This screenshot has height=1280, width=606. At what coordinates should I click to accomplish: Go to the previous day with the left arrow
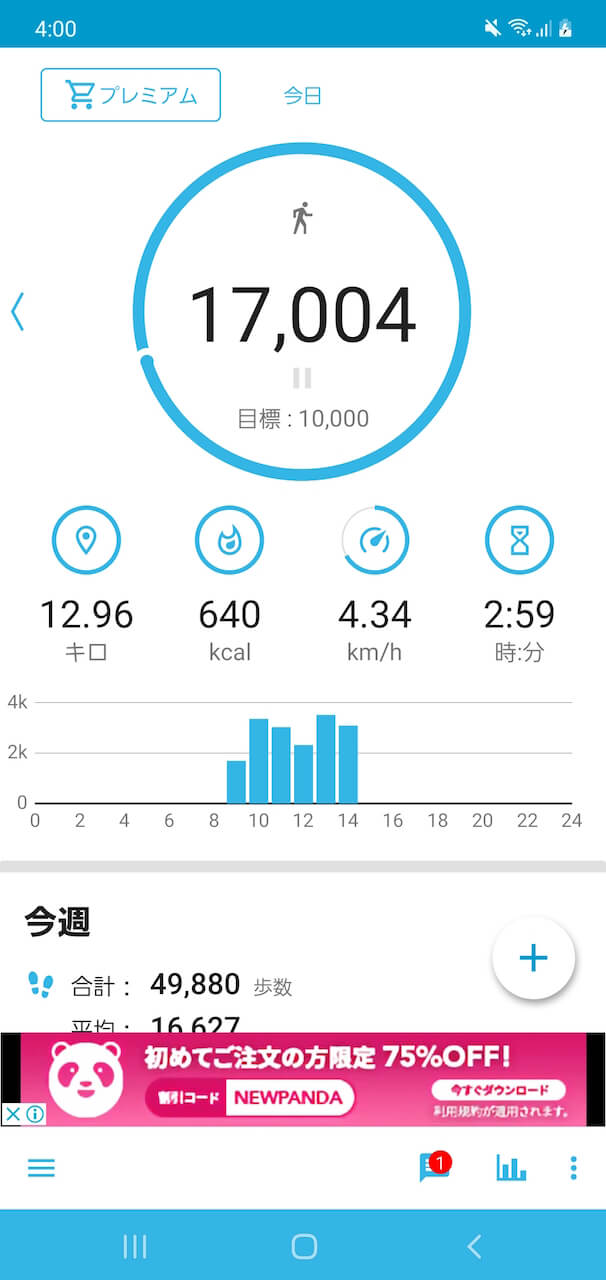tap(17, 312)
